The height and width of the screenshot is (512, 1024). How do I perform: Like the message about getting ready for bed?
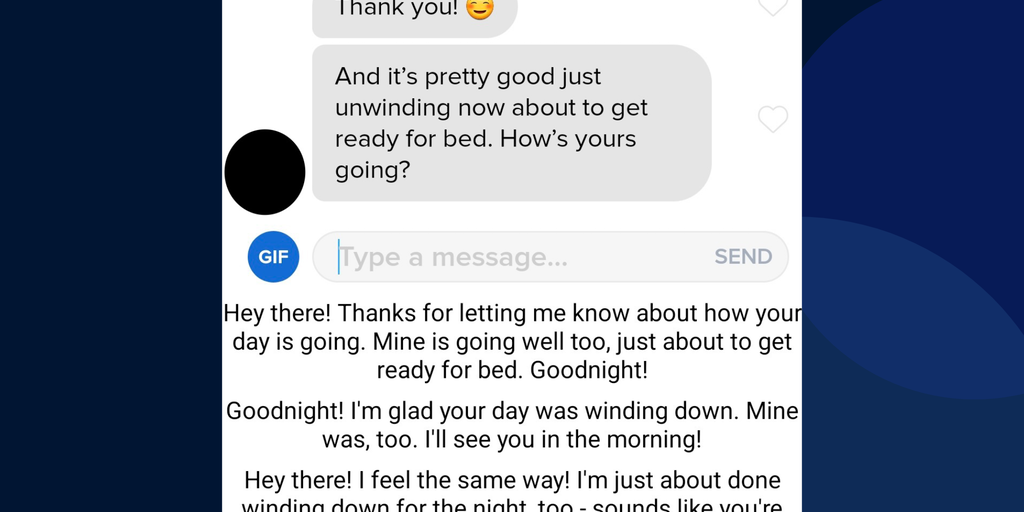point(772,120)
